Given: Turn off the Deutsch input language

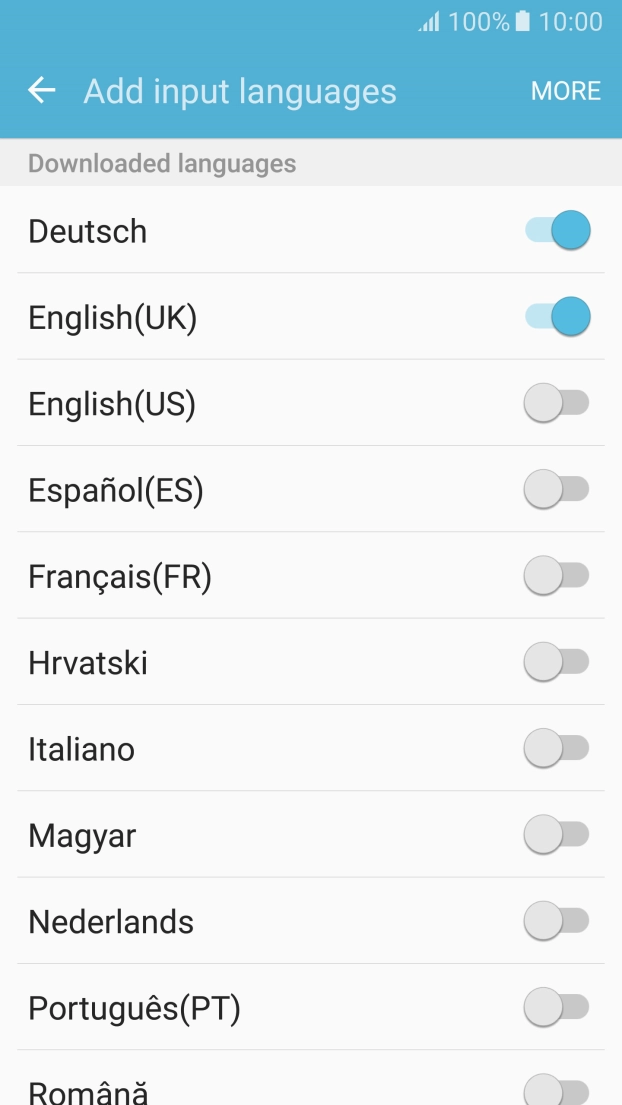Looking at the screenshot, I should (x=557, y=231).
